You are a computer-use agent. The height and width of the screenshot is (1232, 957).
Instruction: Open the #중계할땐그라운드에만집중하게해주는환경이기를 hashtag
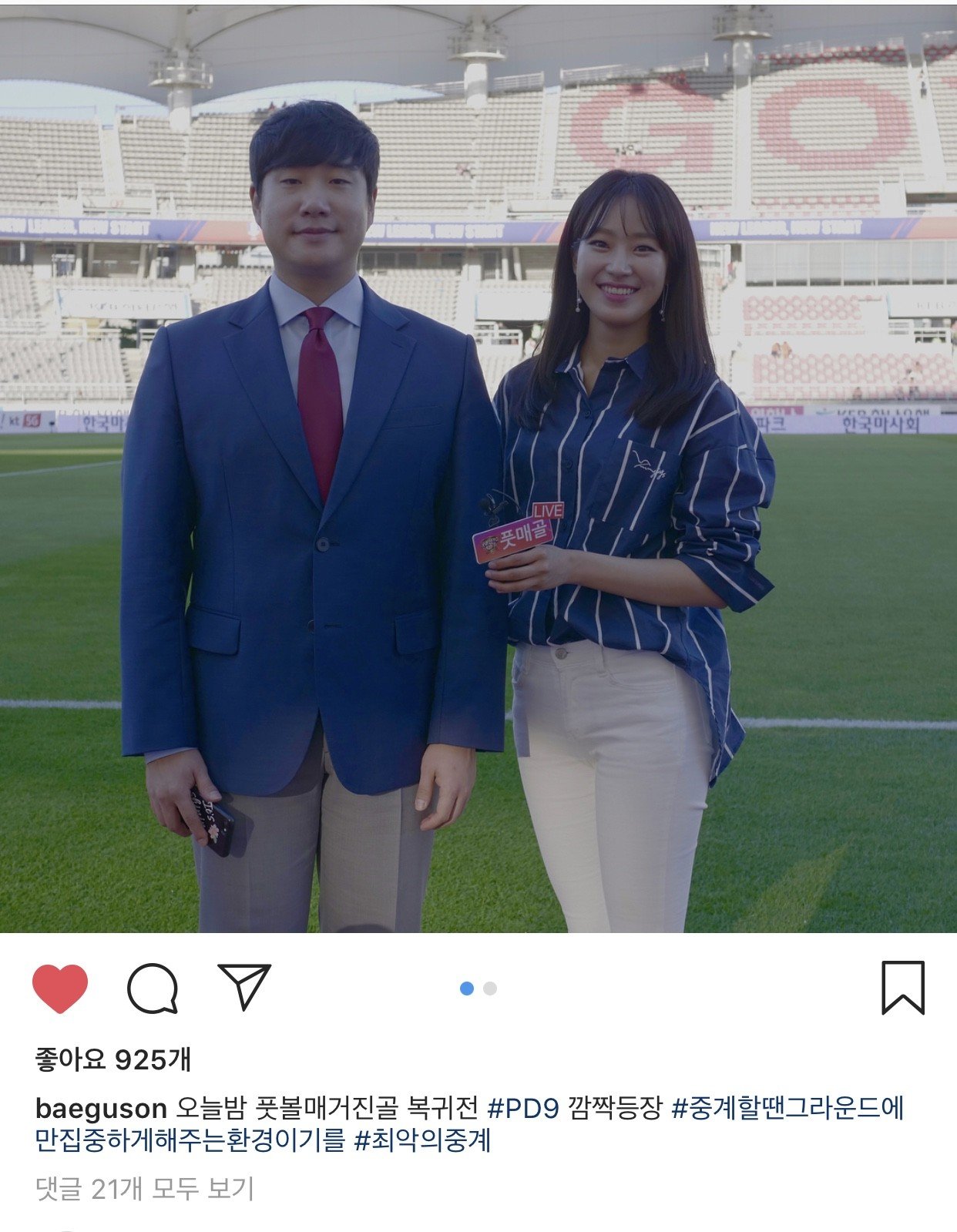click(x=786, y=1109)
